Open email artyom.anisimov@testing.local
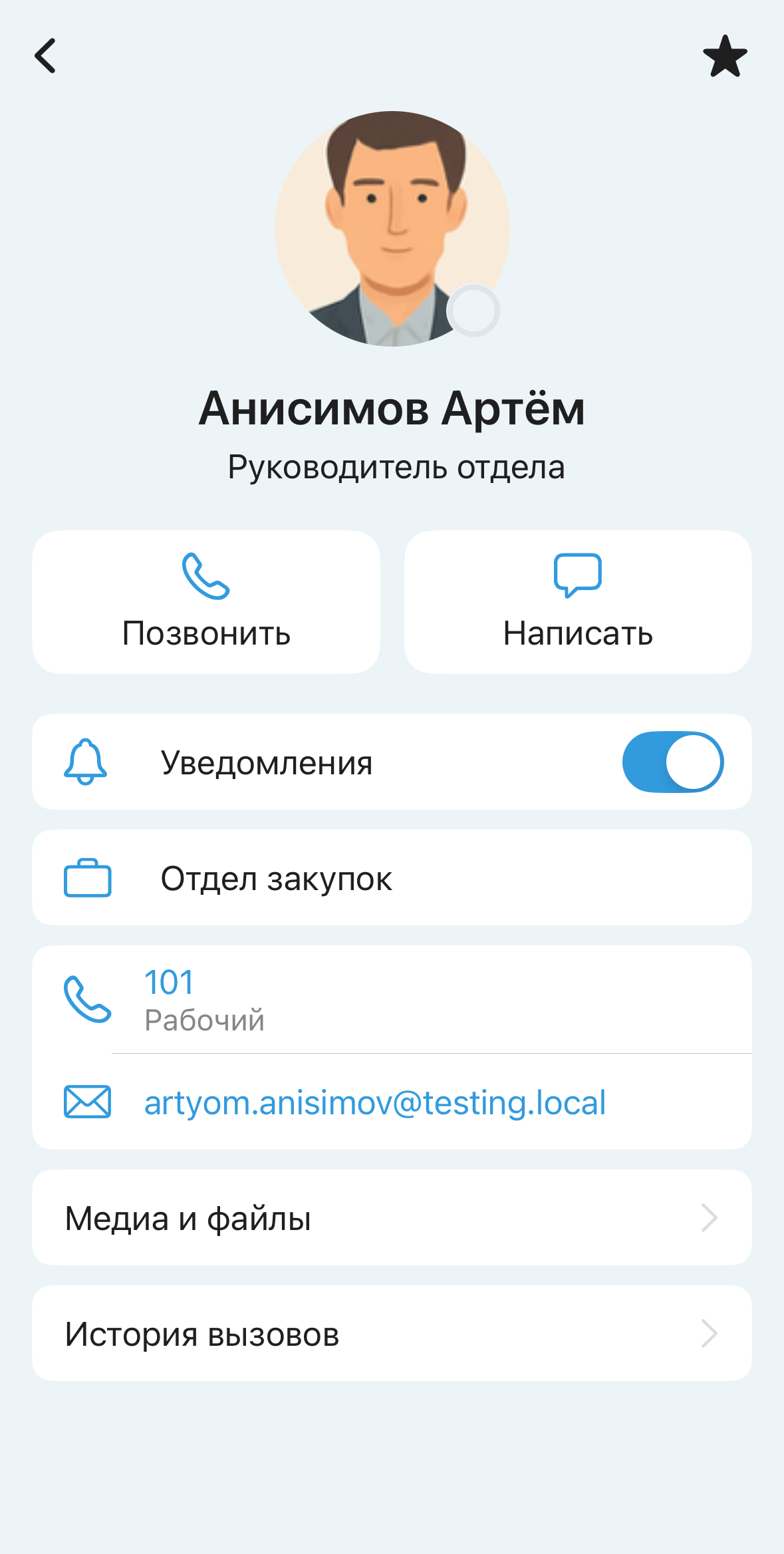This screenshot has height=1554, width=784. [374, 1103]
